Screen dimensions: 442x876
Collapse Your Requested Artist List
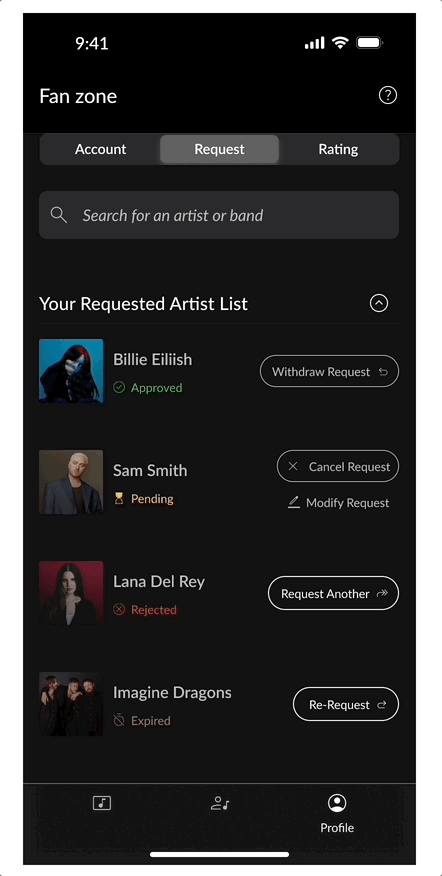pos(379,303)
